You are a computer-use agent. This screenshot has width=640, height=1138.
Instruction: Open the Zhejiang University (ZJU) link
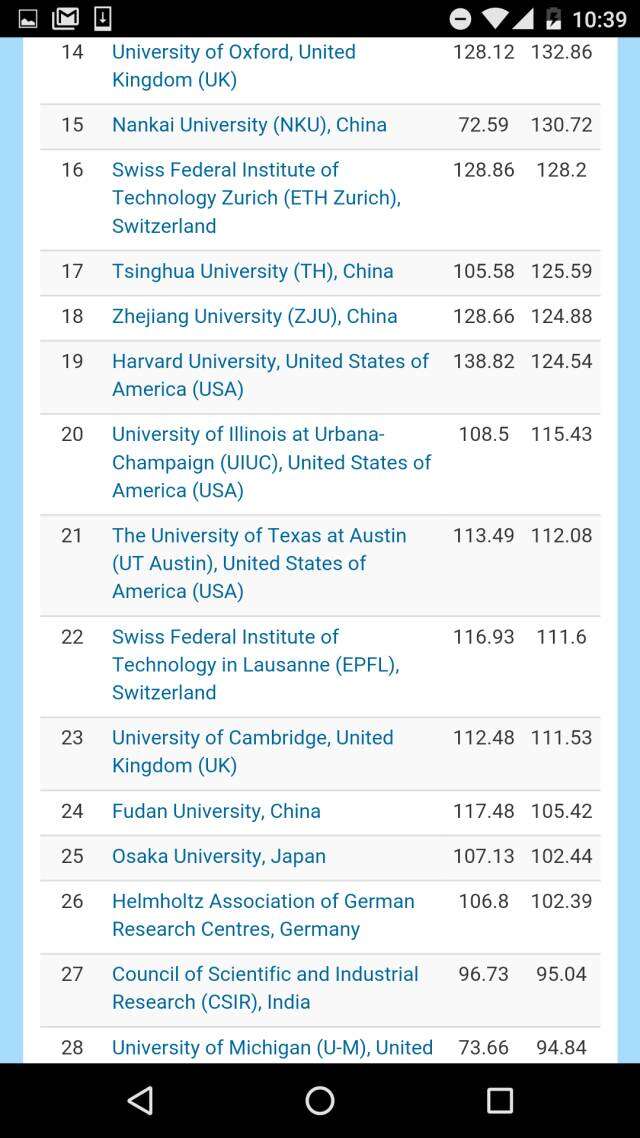pos(254,316)
